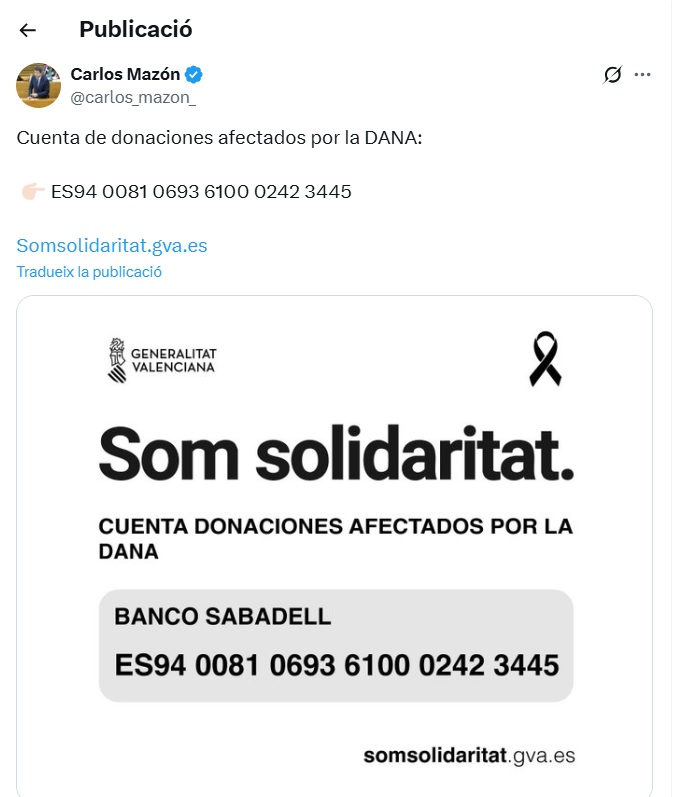Open the Som solidaritat image card

(335, 545)
